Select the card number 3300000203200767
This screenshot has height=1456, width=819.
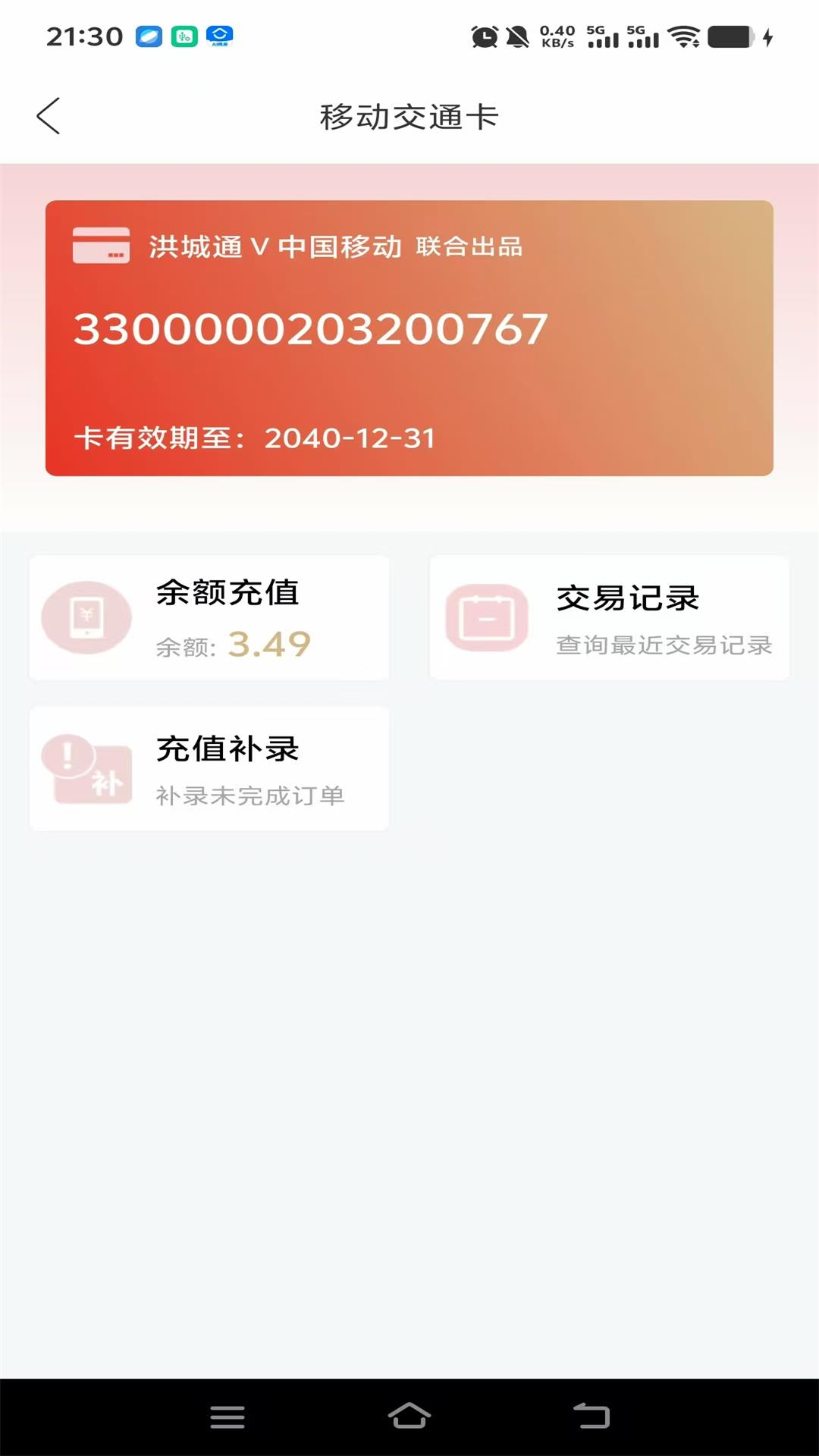click(x=309, y=328)
